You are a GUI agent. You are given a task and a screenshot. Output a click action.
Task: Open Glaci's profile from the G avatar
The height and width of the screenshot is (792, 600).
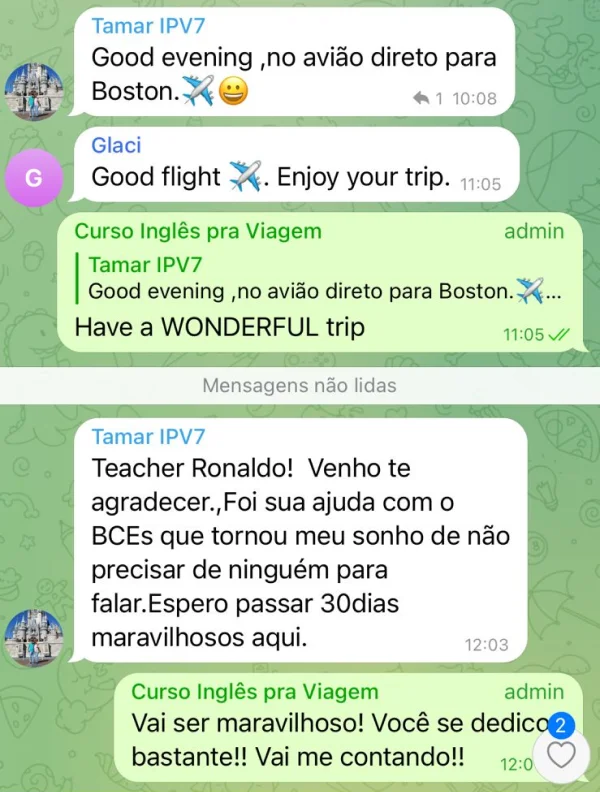[34, 178]
